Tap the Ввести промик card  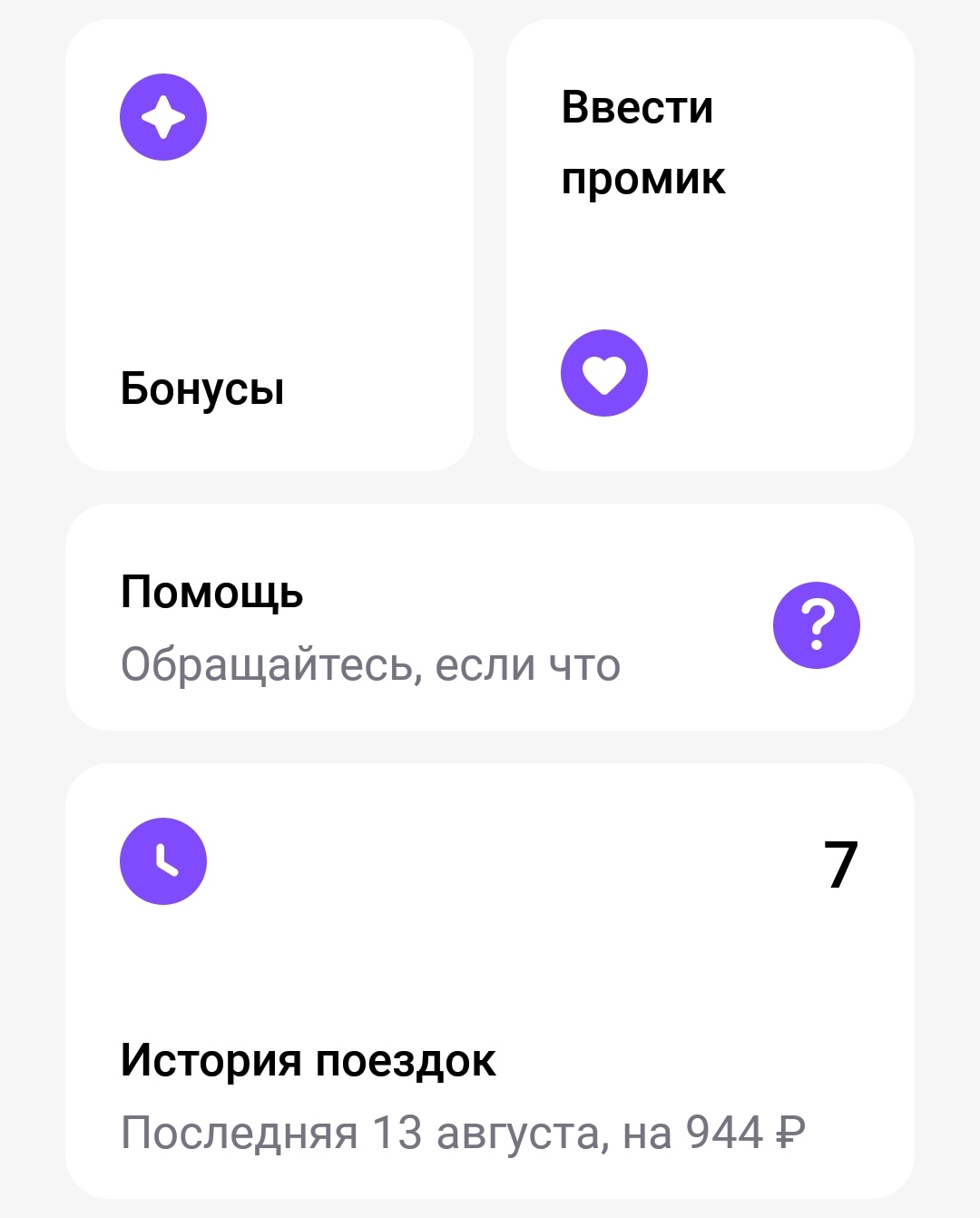710,245
